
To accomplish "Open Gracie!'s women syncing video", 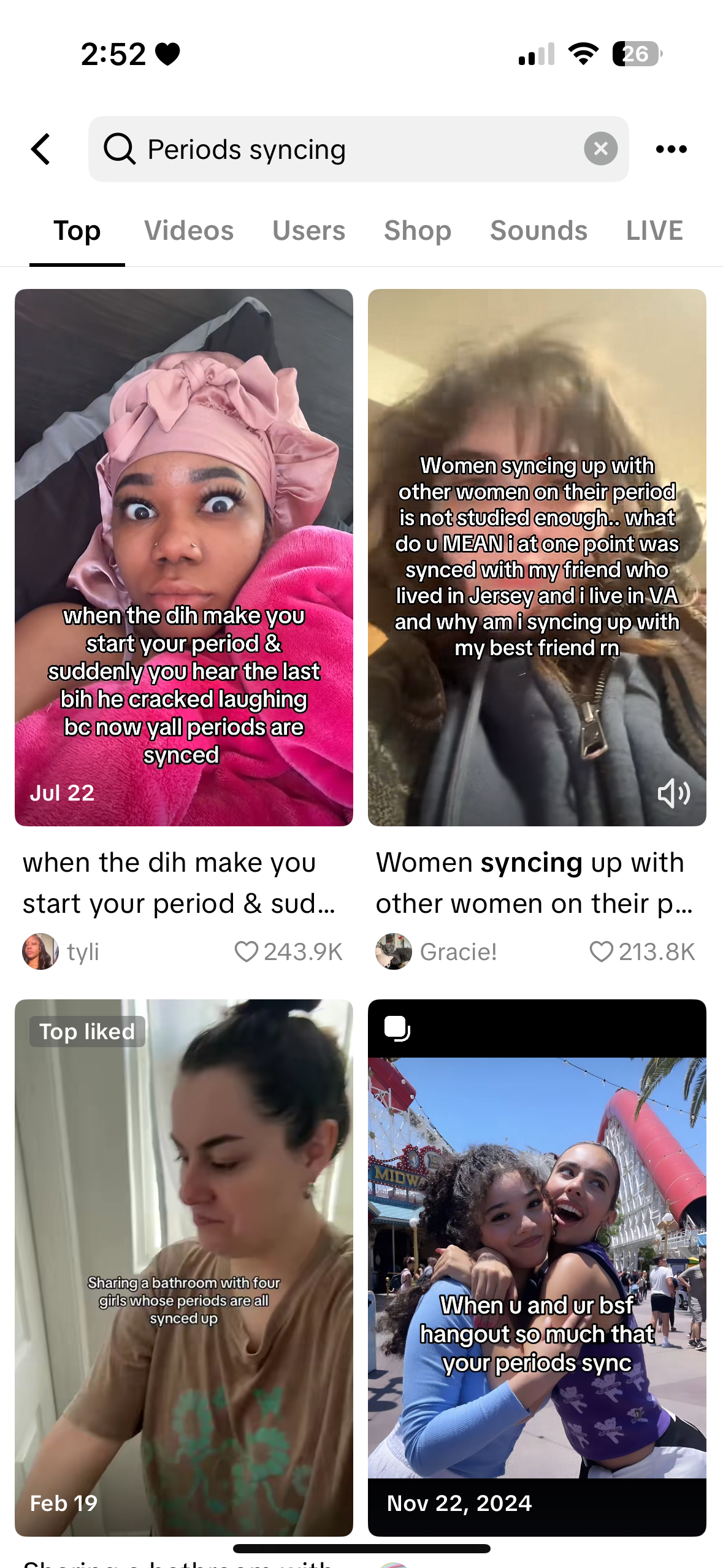I will [x=537, y=557].
